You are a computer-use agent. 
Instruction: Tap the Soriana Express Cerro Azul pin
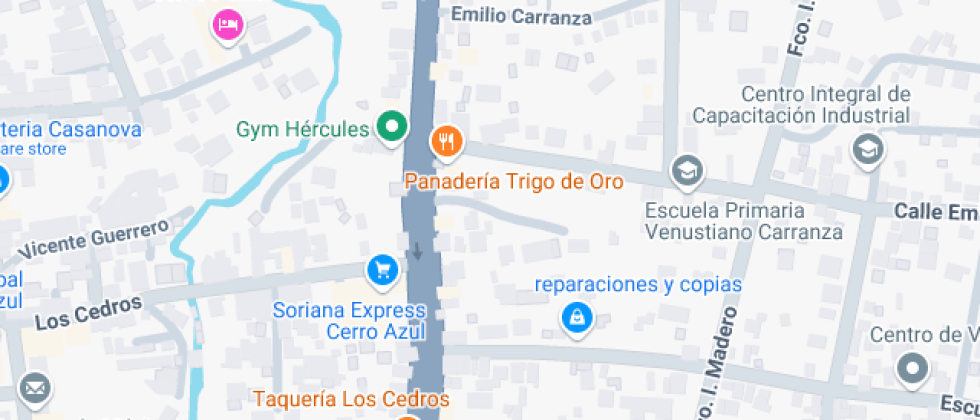click(382, 272)
